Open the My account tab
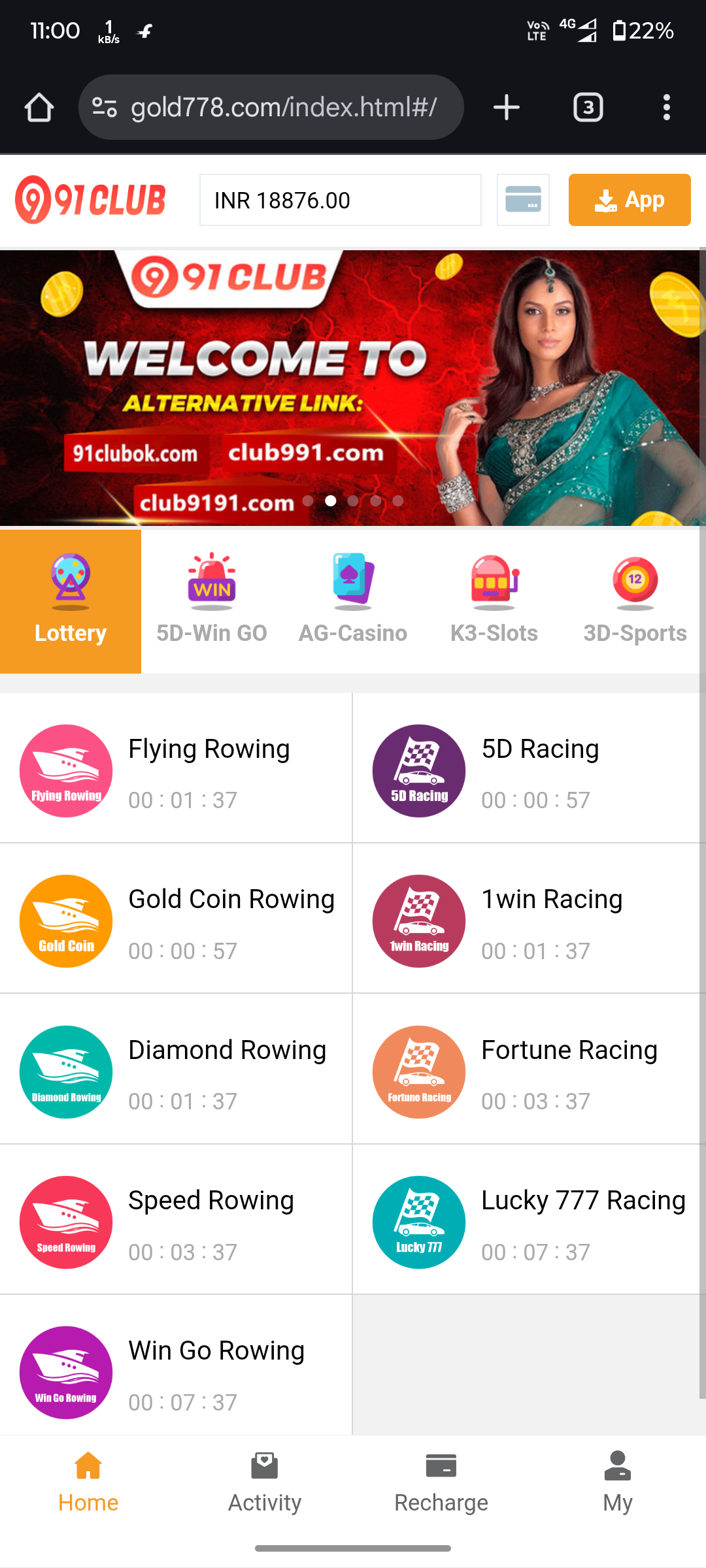This screenshot has height=1568, width=706. coord(618,1483)
